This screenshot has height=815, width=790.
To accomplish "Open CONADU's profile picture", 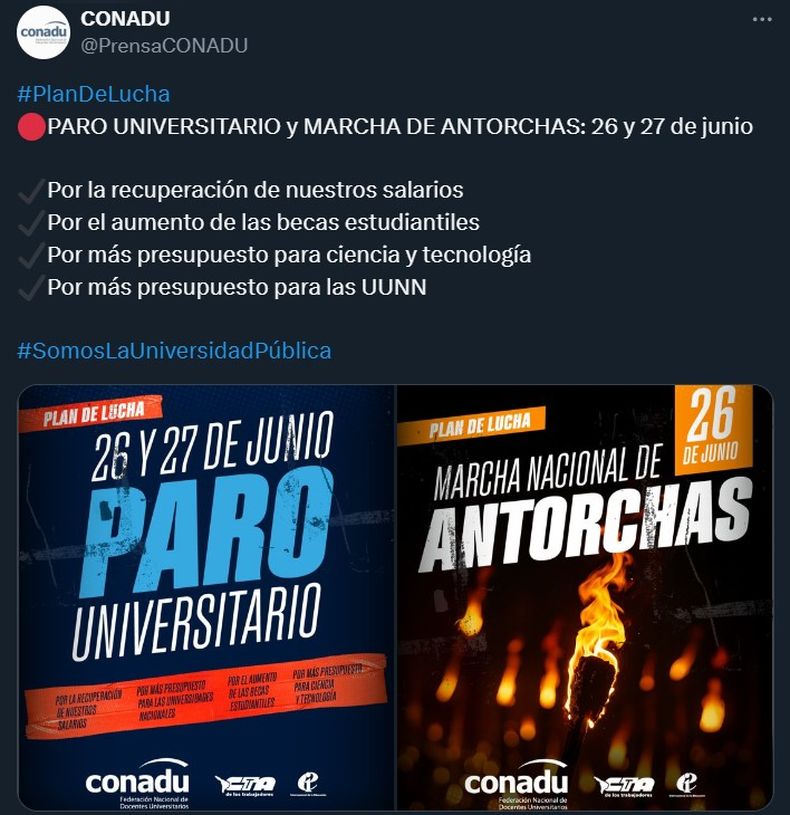I will pyautogui.click(x=44, y=32).
